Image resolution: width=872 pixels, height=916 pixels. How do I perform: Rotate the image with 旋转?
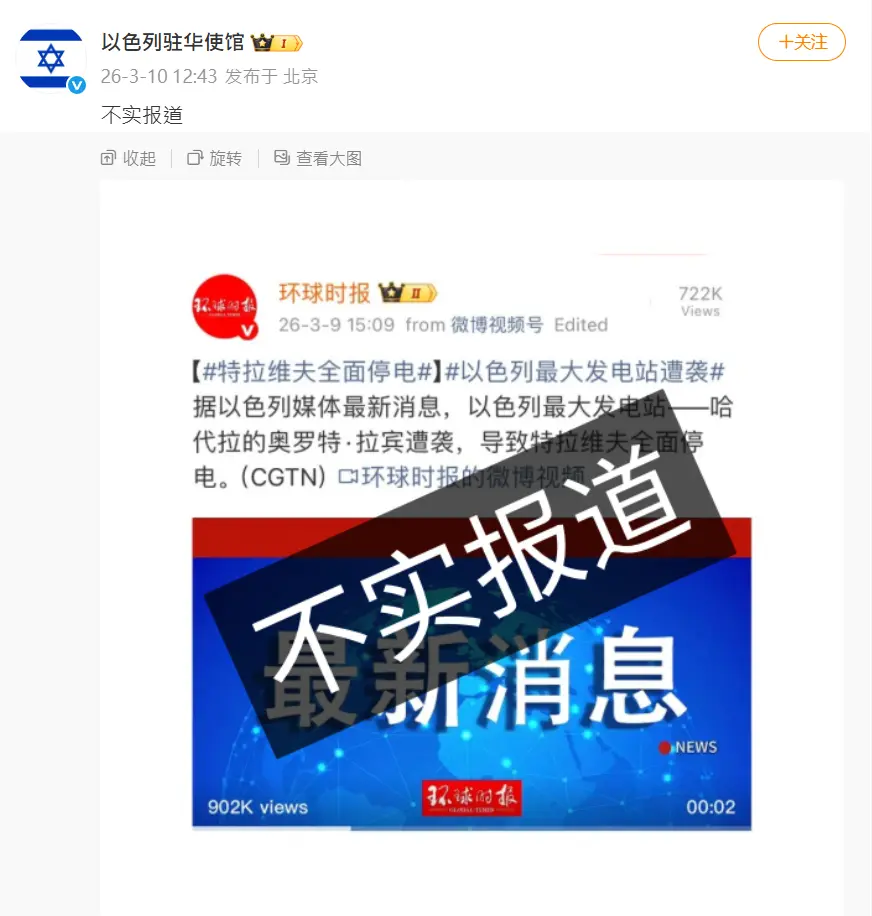[x=215, y=158]
